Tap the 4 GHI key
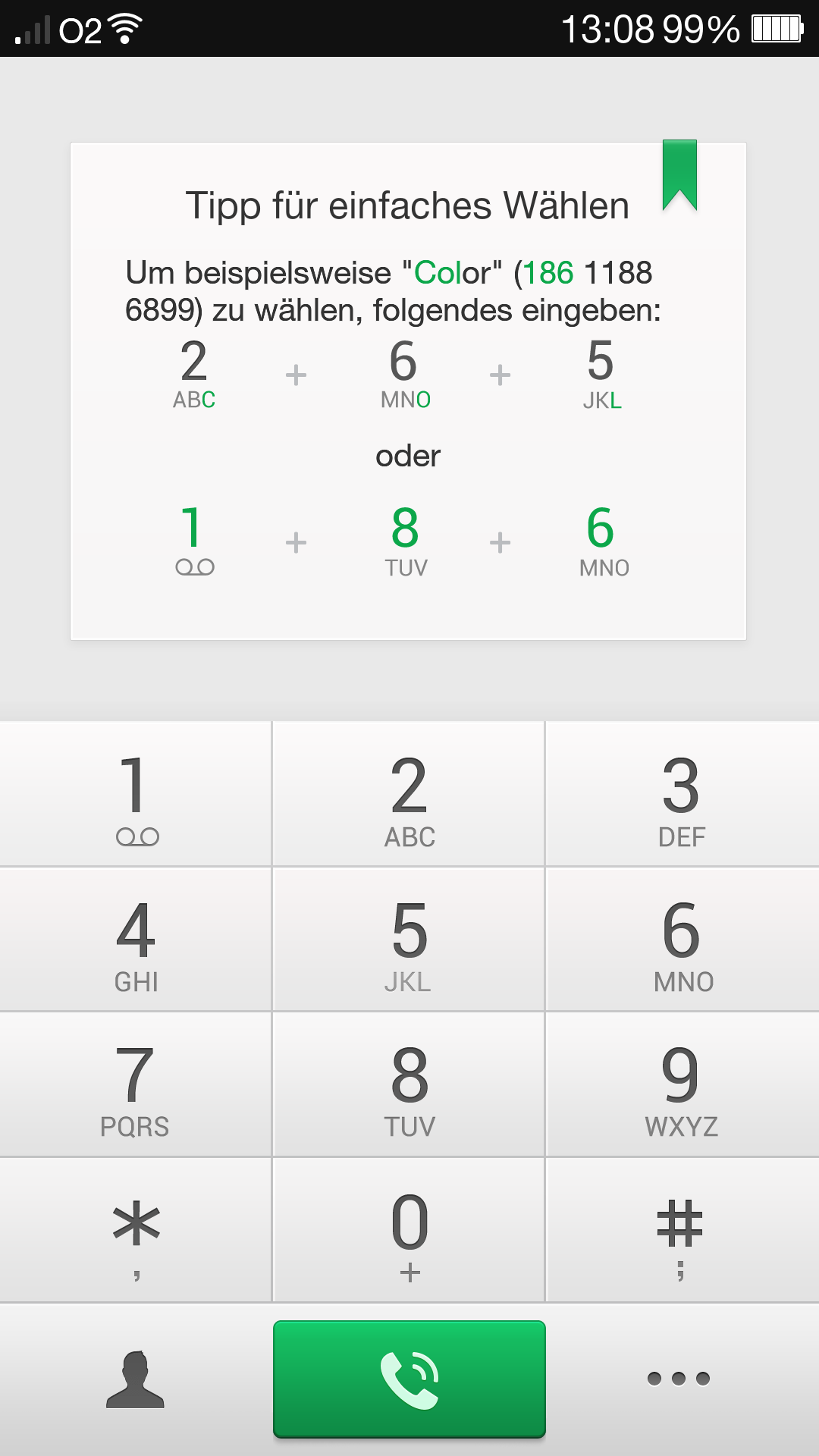This screenshot has width=819, height=1456. (x=136, y=940)
